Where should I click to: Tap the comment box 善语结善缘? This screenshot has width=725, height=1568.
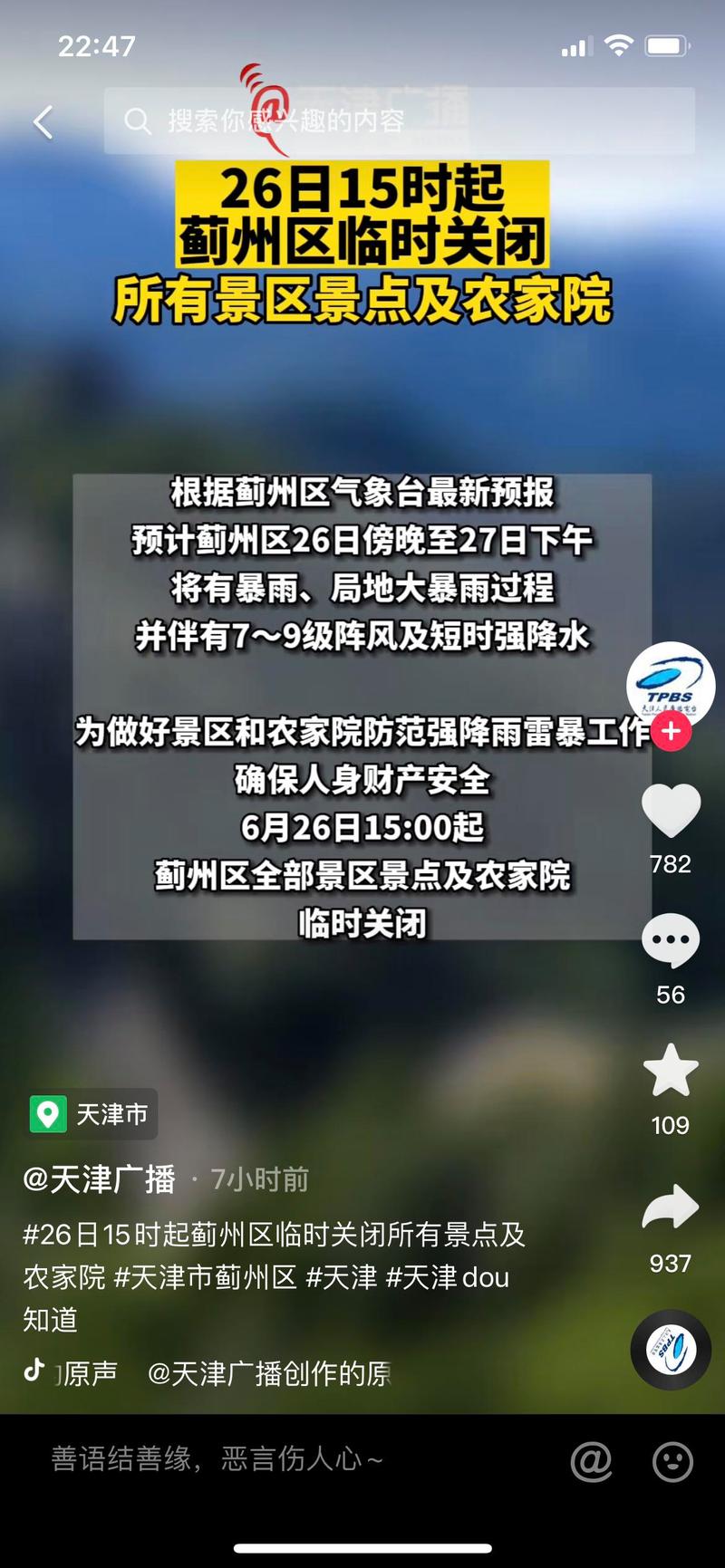(217, 1459)
